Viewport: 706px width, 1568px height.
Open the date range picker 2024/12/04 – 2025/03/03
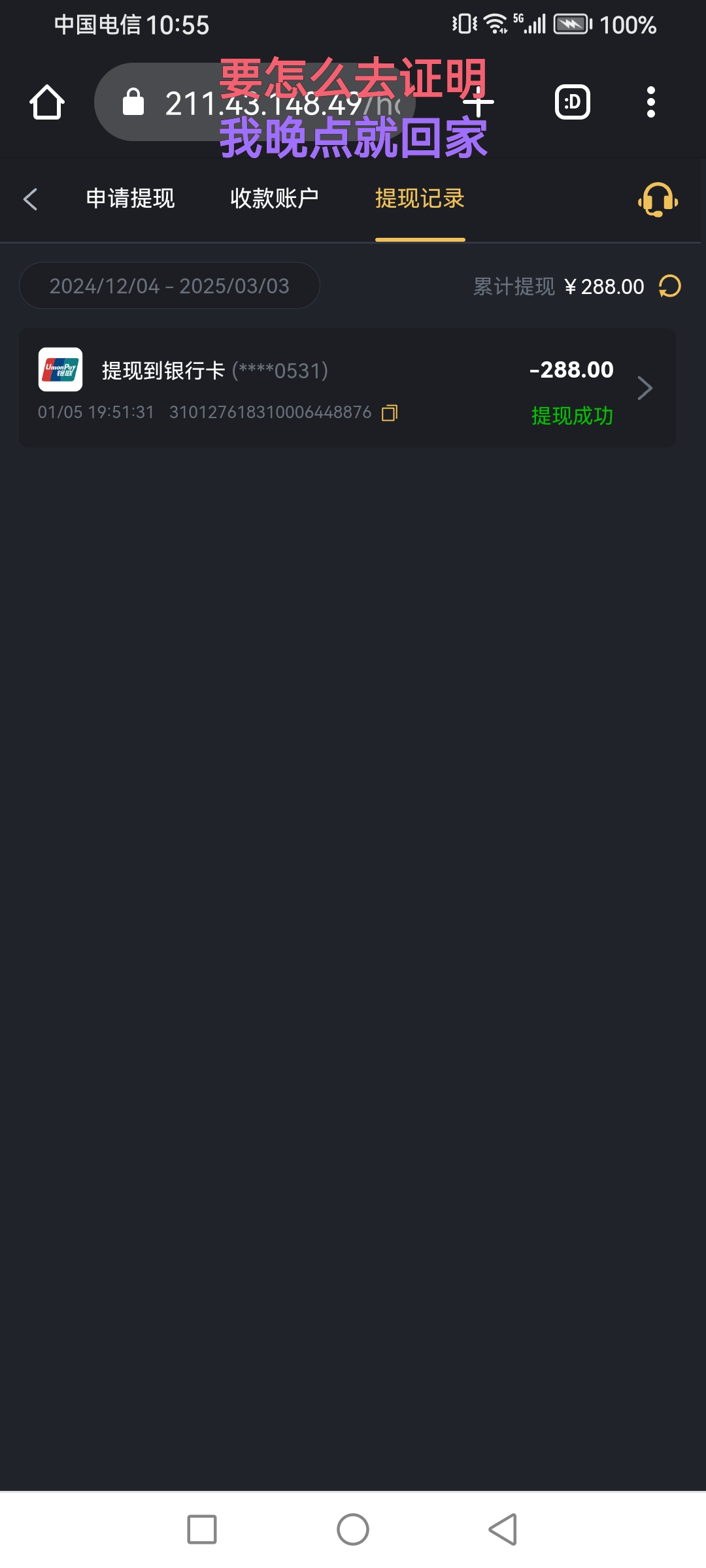pyautogui.click(x=169, y=286)
